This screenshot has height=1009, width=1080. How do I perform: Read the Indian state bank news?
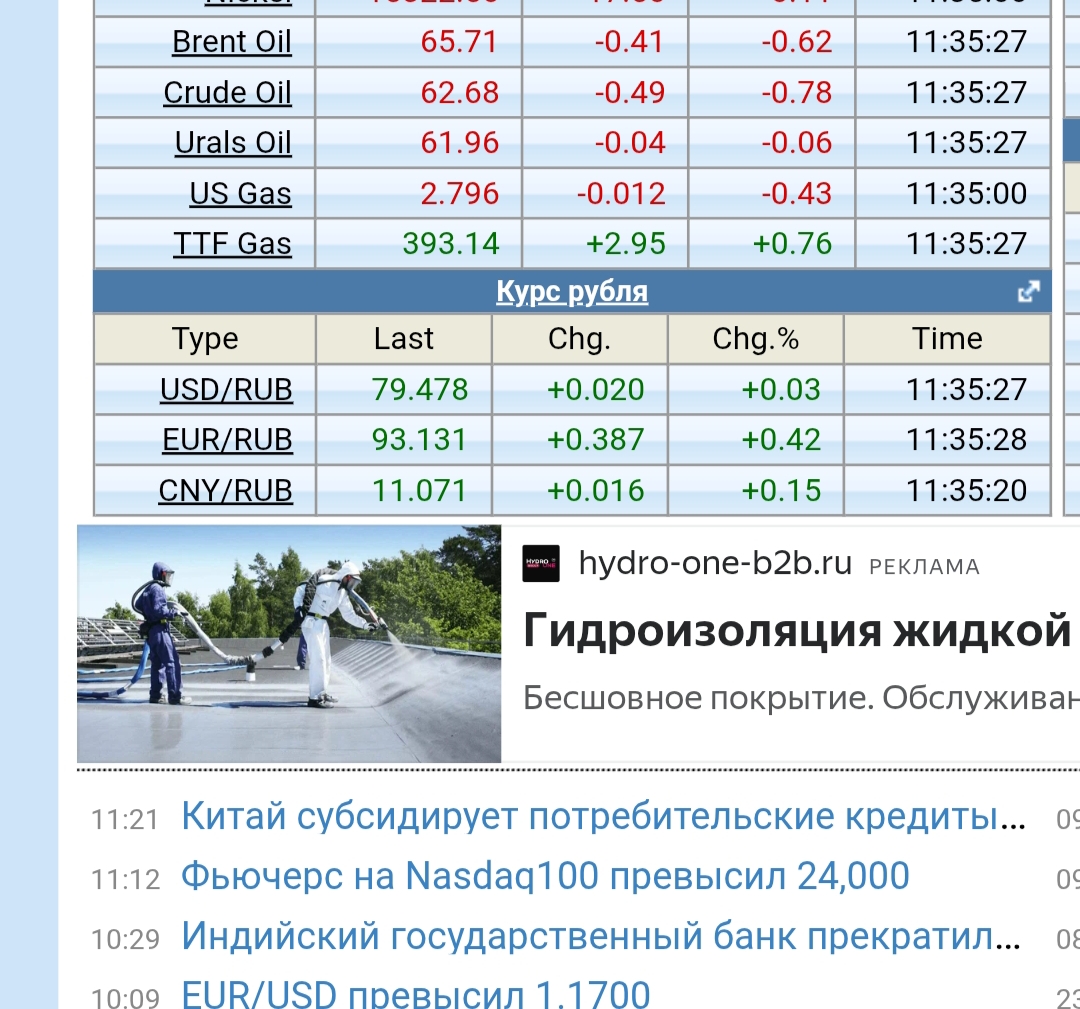[600, 937]
